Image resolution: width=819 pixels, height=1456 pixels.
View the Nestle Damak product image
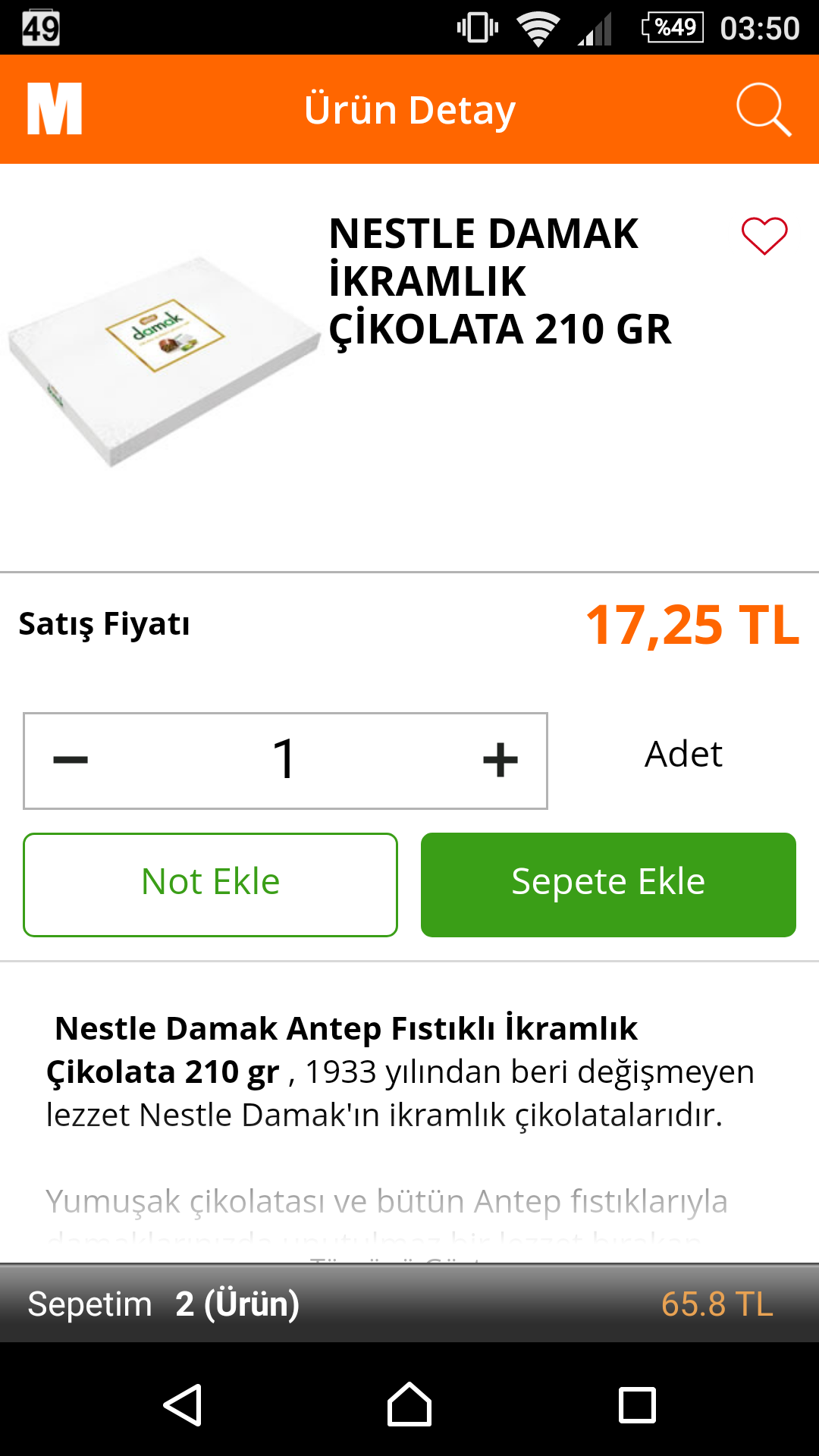pyautogui.click(x=163, y=360)
